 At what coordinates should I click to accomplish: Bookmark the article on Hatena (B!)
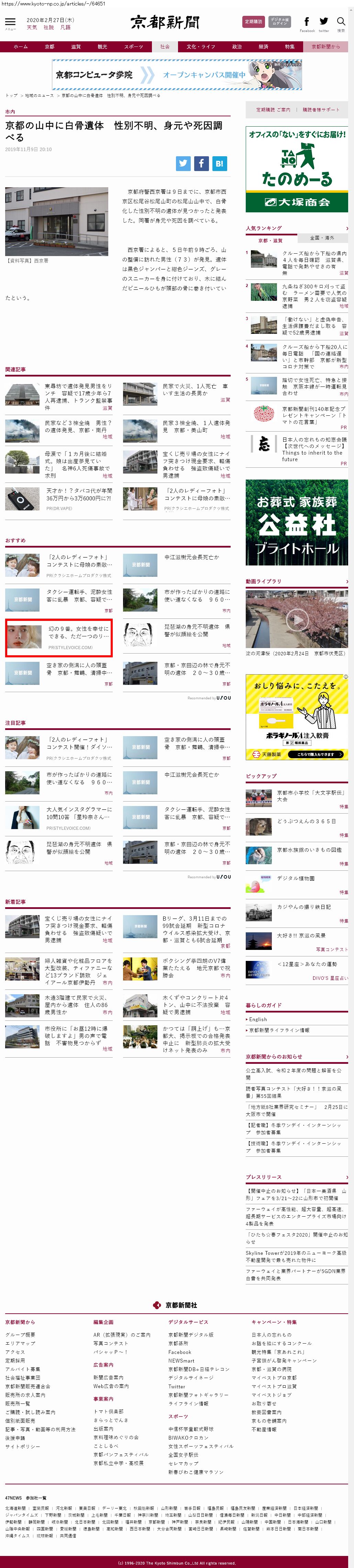[x=219, y=163]
